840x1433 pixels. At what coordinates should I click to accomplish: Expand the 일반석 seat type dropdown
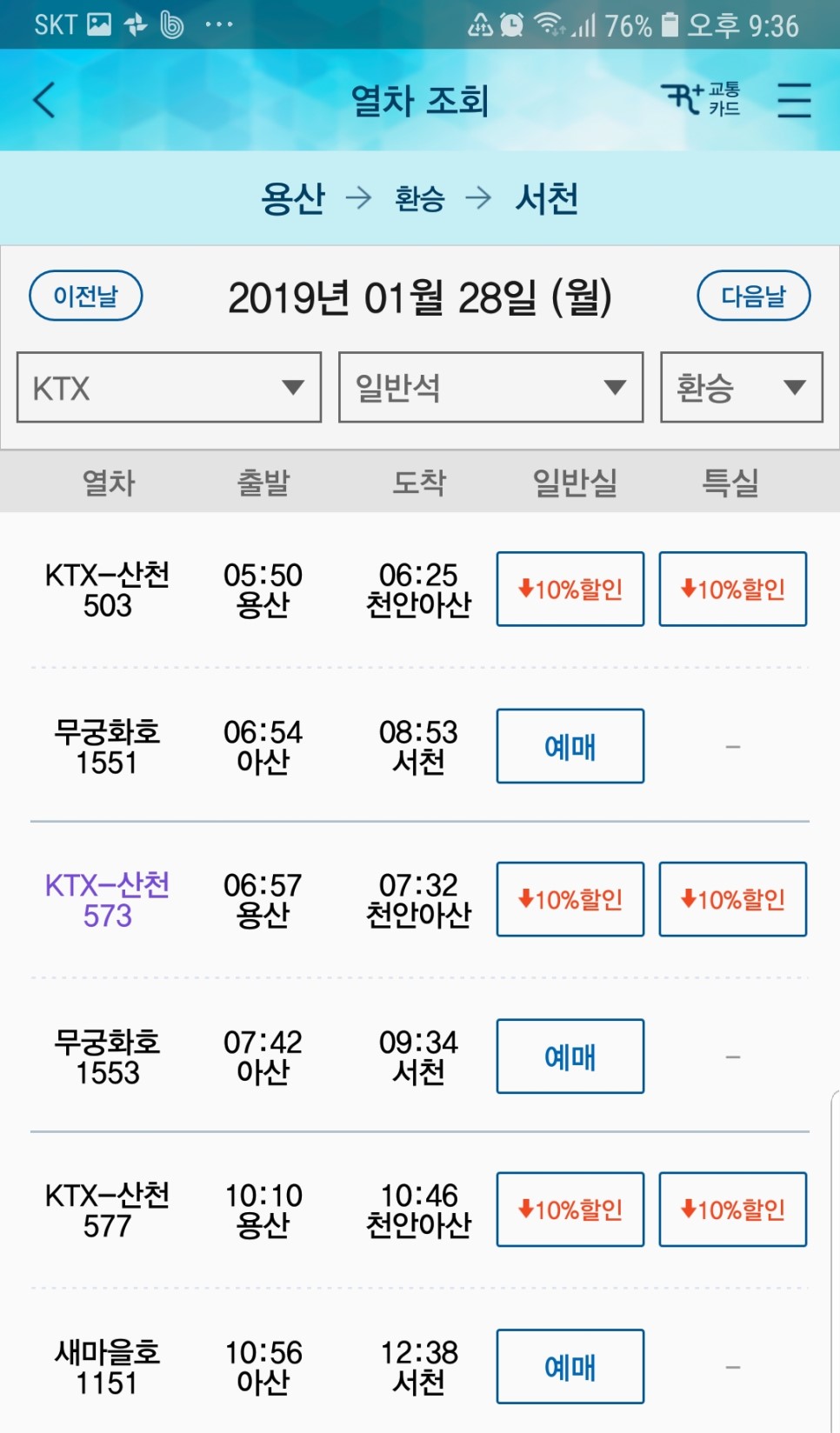[491, 387]
